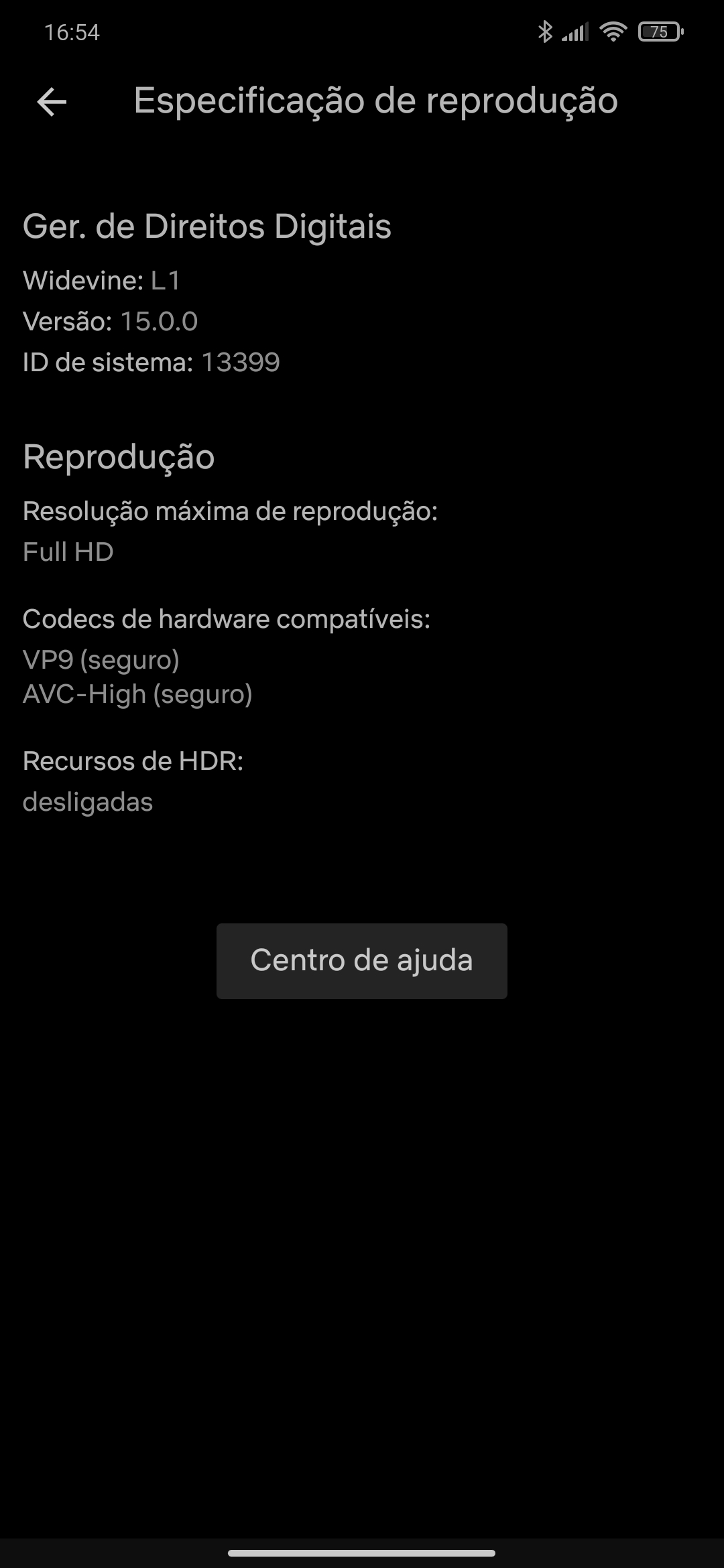The width and height of the screenshot is (724, 1568).
Task: Go back using the arrow icon
Action: [52, 102]
